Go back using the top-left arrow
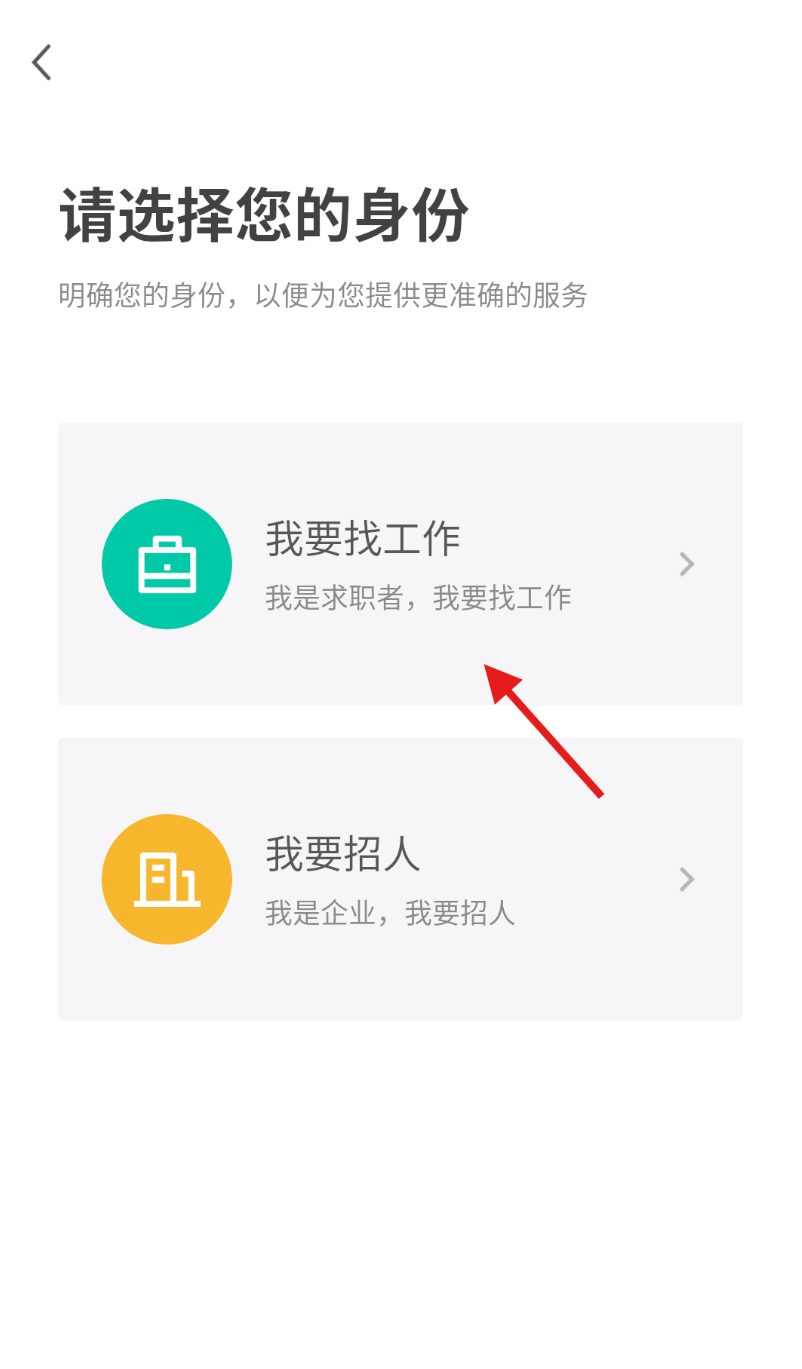802x1369 pixels. click(41, 62)
